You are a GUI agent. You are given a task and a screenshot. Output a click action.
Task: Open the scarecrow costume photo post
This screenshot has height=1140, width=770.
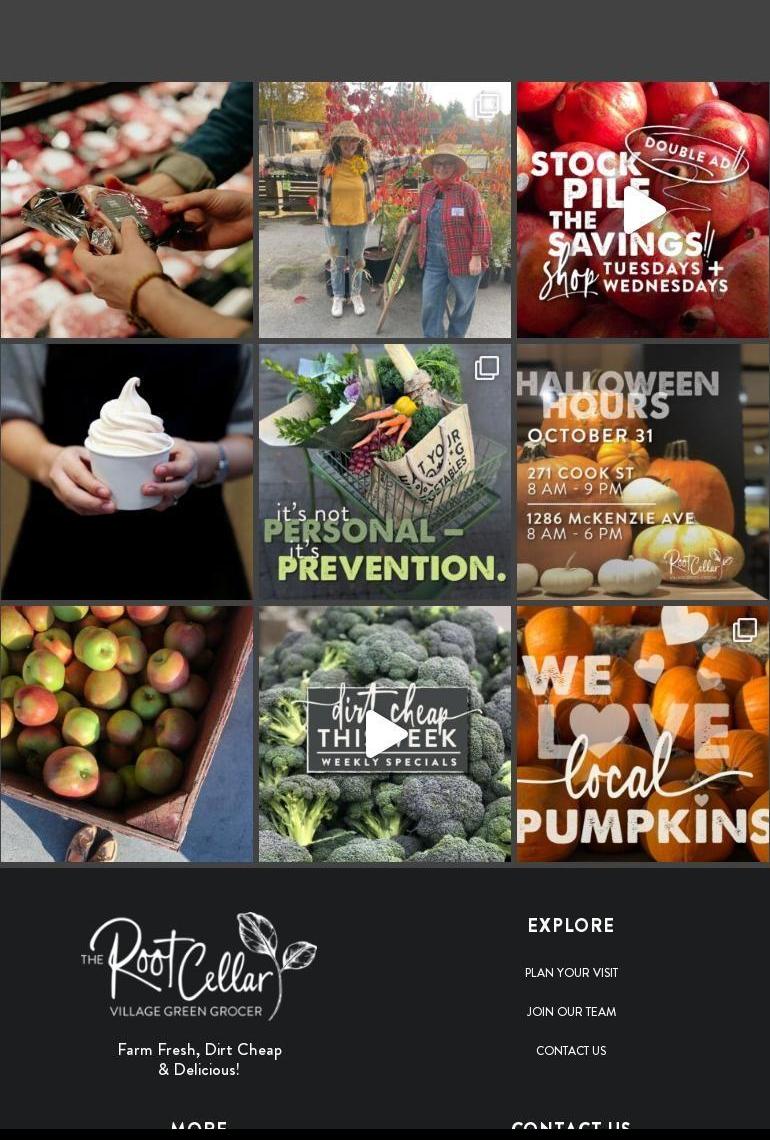point(385,210)
